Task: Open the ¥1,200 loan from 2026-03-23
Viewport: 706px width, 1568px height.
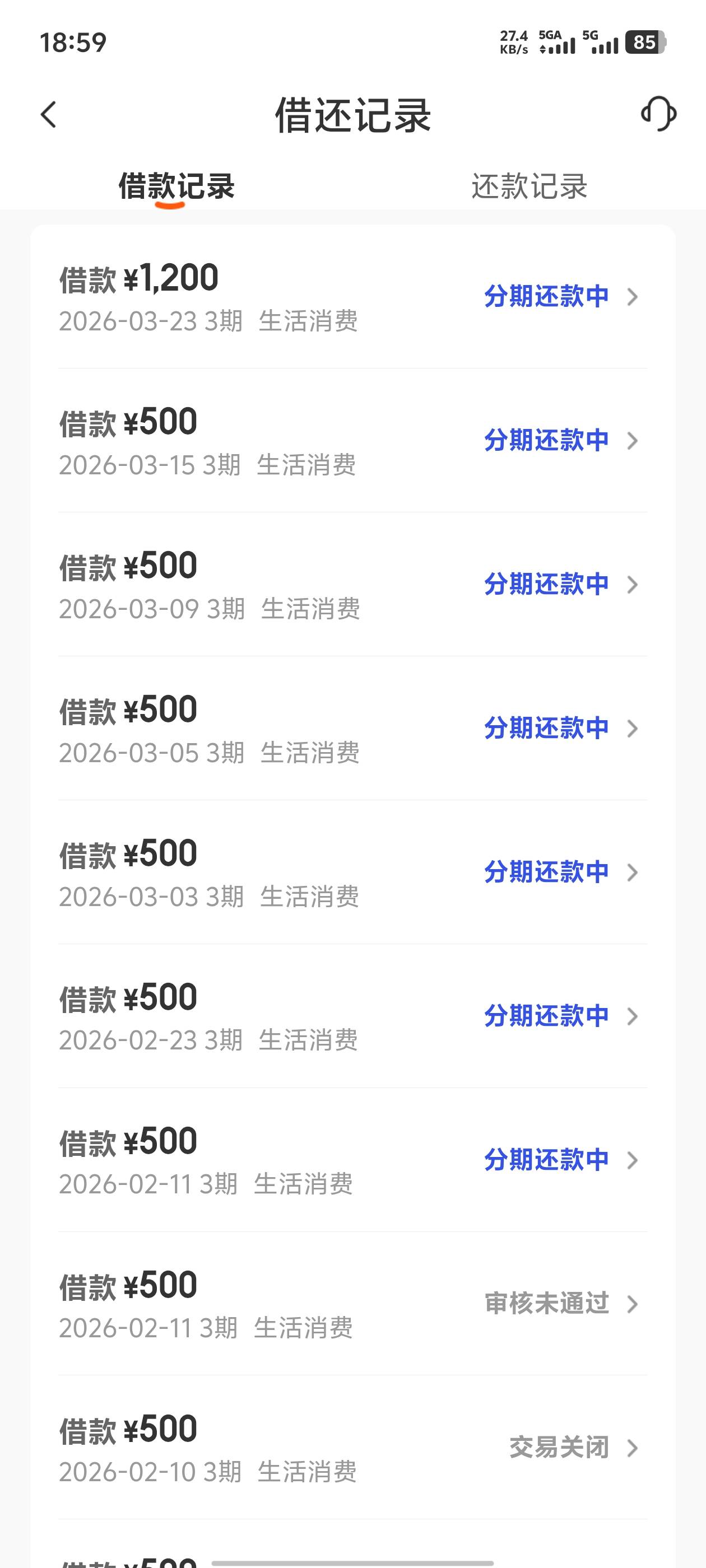Action: pyautogui.click(x=352, y=297)
